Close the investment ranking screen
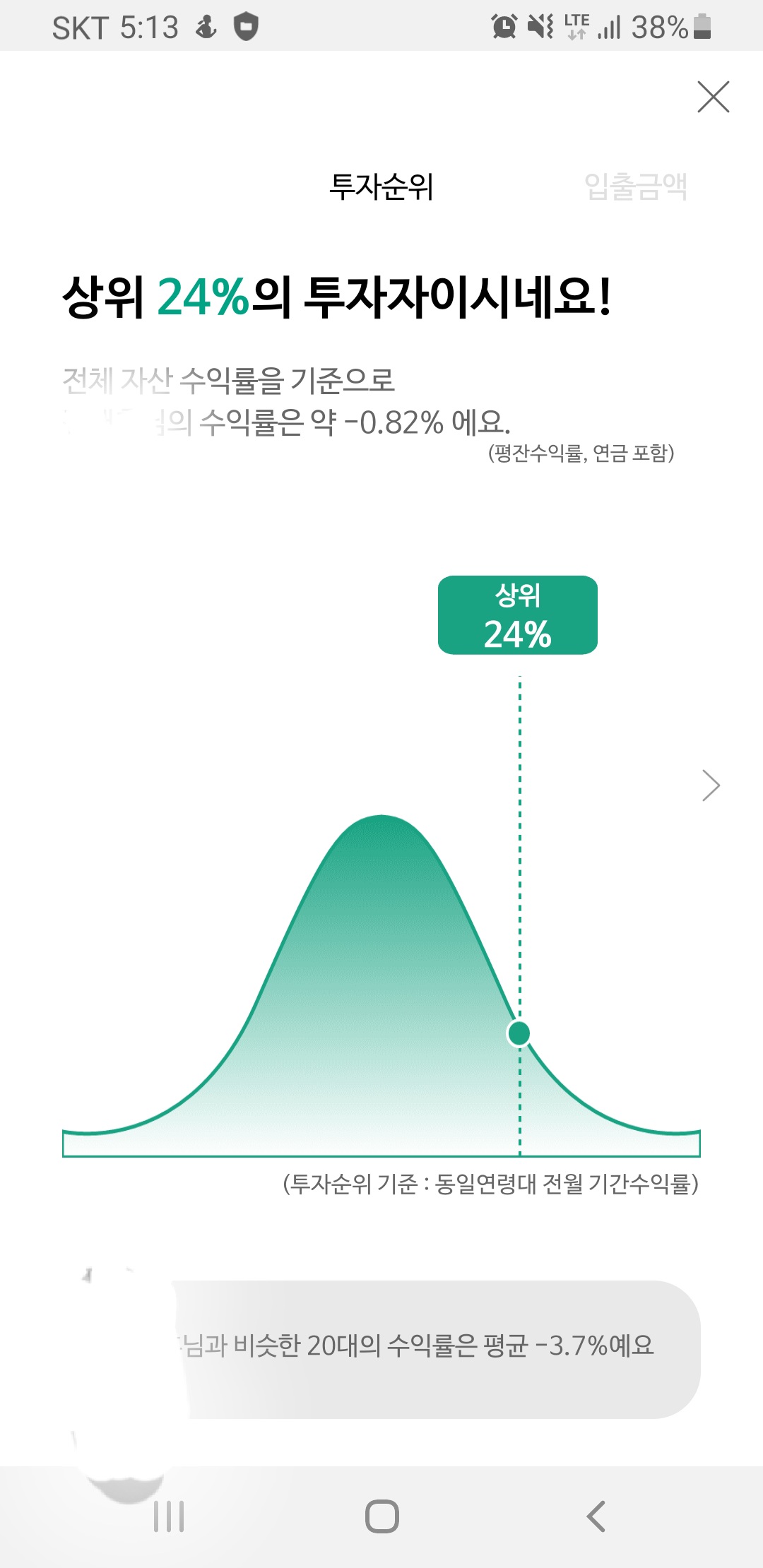Viewport: 763px width, 1568px height. point(713,97)
